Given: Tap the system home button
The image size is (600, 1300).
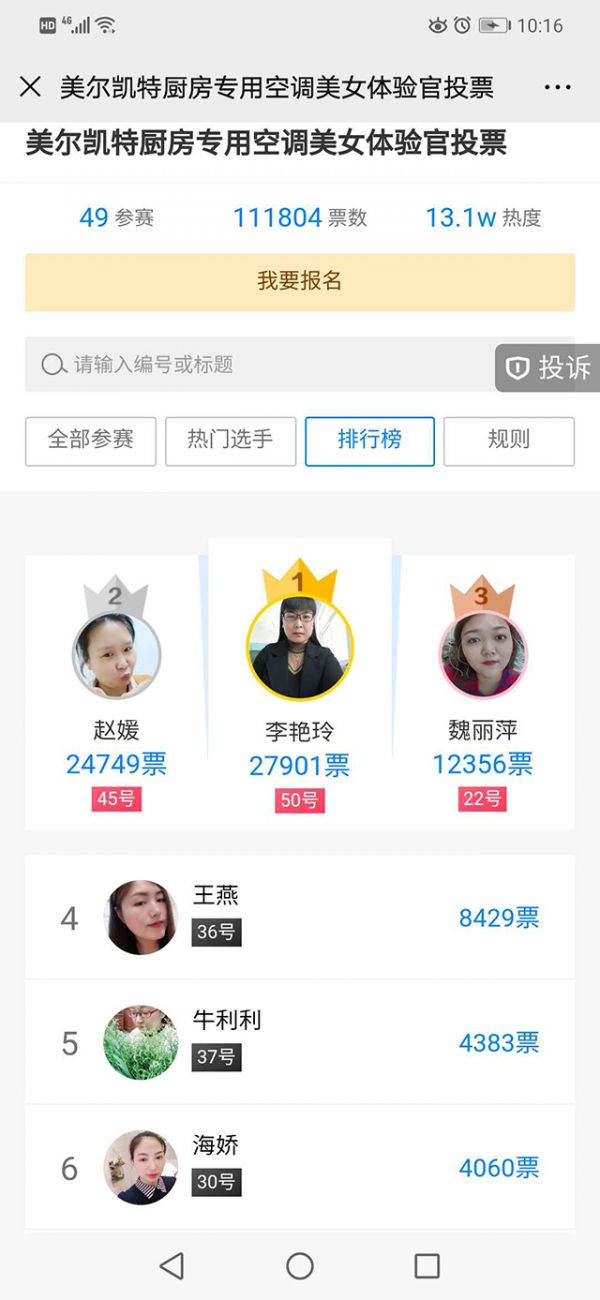Looking at the screenshot, I should coord(300,1266).
